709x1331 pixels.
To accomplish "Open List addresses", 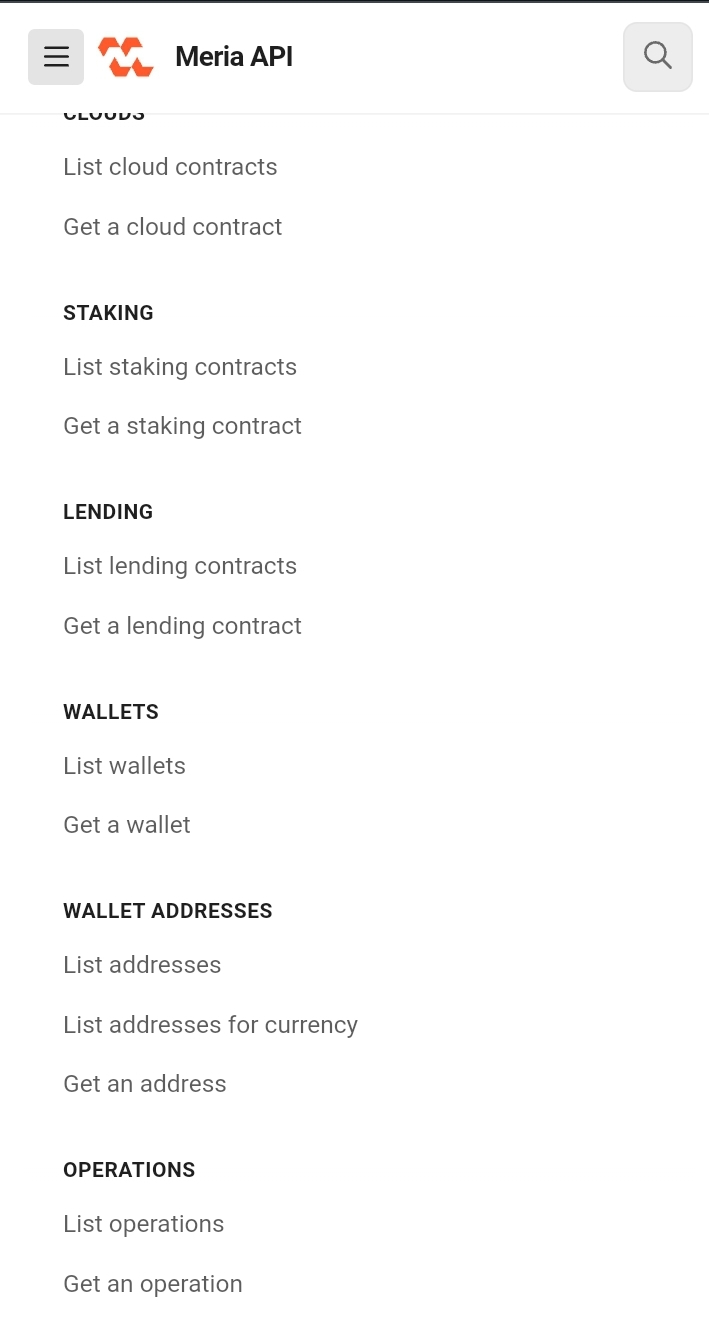I will pos(142,965).
